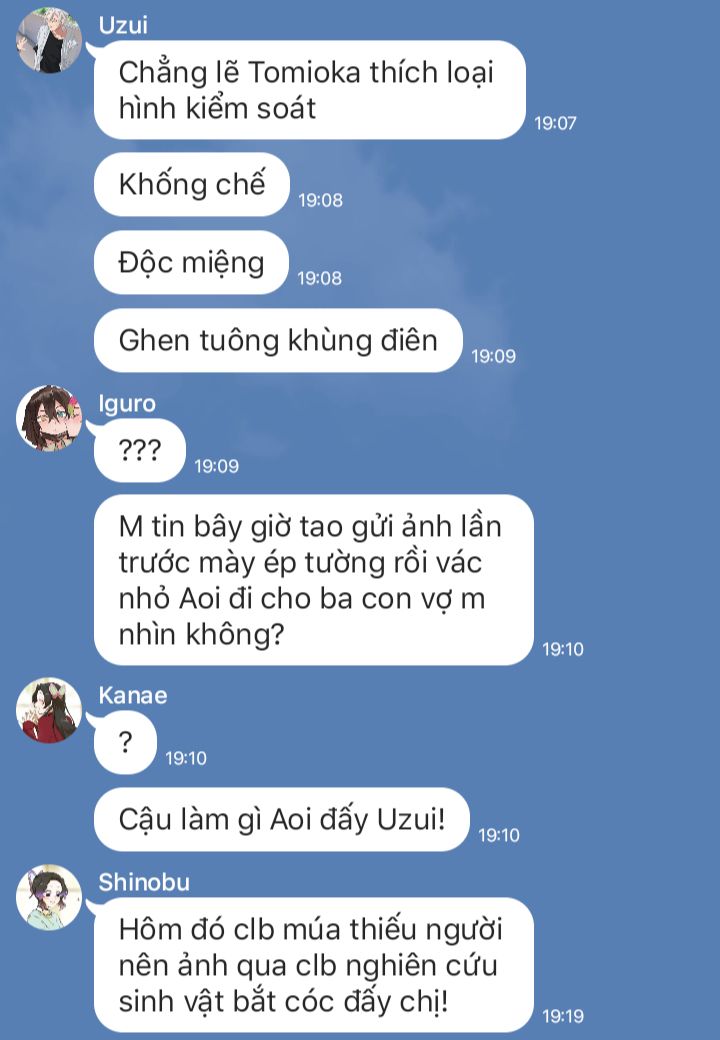Tap Shinobu's avatar
The height and width of the screenshot is (1040, 720).
[49, 897]
